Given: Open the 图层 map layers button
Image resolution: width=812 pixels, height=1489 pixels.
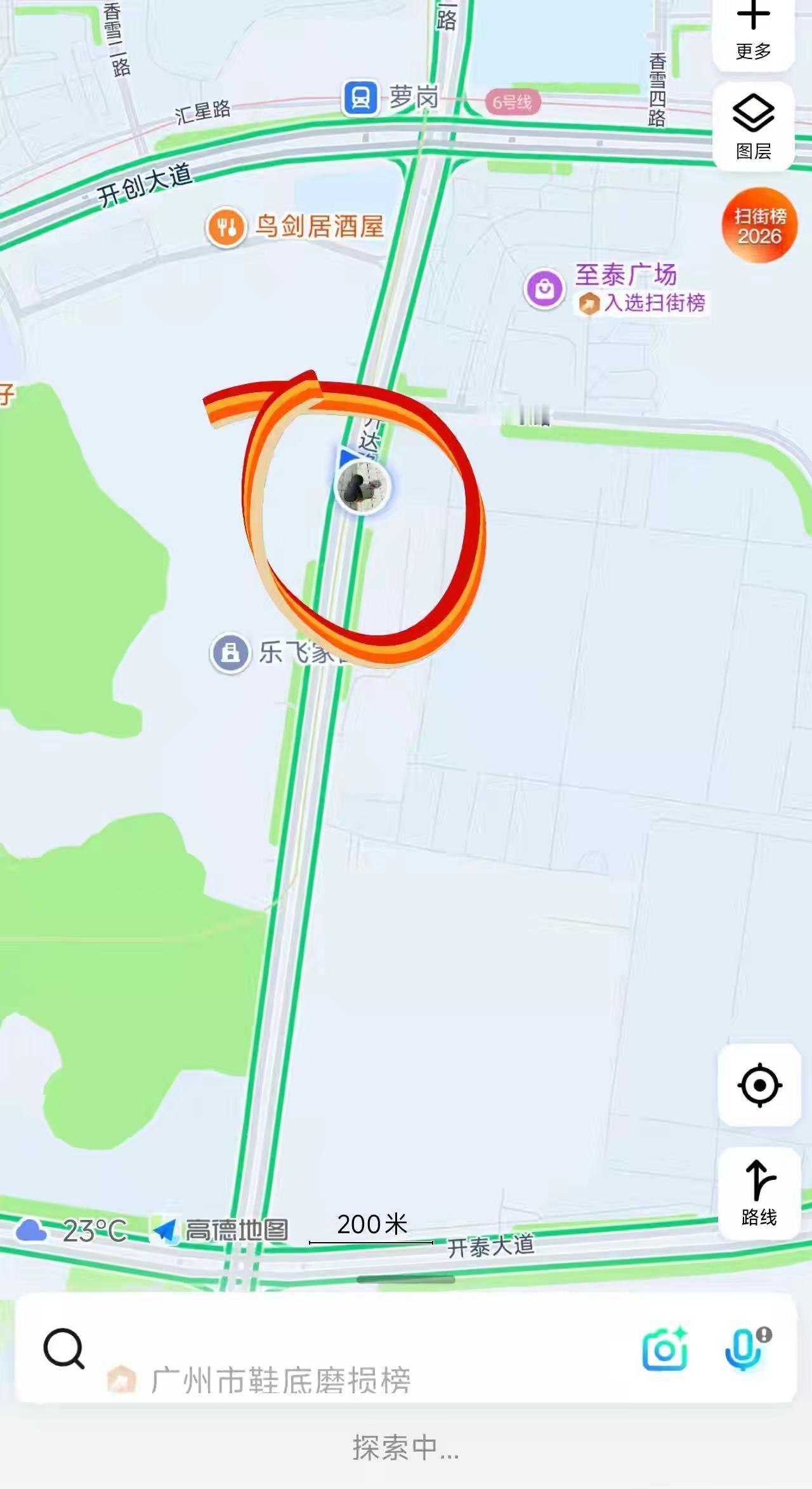Looking at the screenshot, I should [x=754, y=127].
